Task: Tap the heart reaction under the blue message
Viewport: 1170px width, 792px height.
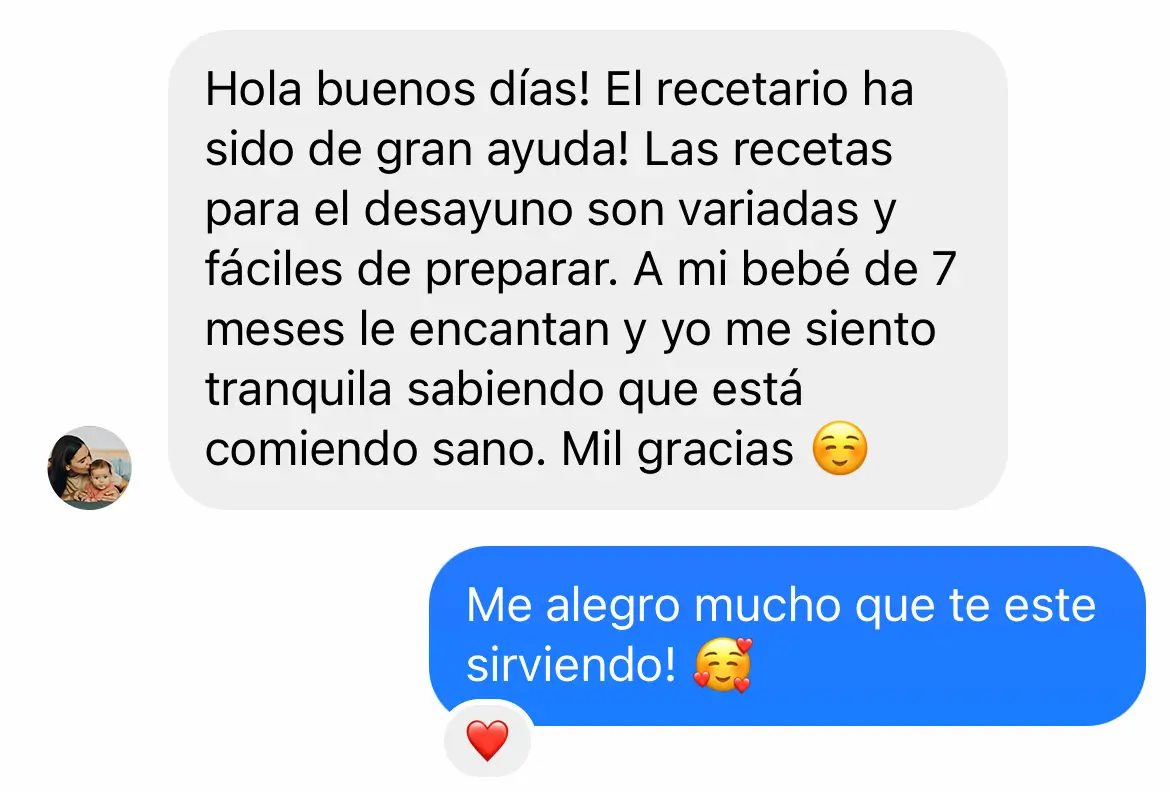Action: (x=488, y=741)
